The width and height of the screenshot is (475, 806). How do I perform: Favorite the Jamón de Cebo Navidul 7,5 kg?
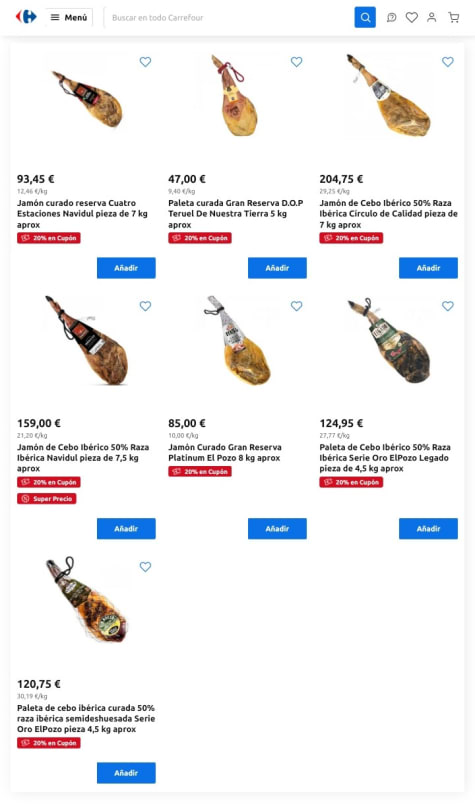pos(145,306)
